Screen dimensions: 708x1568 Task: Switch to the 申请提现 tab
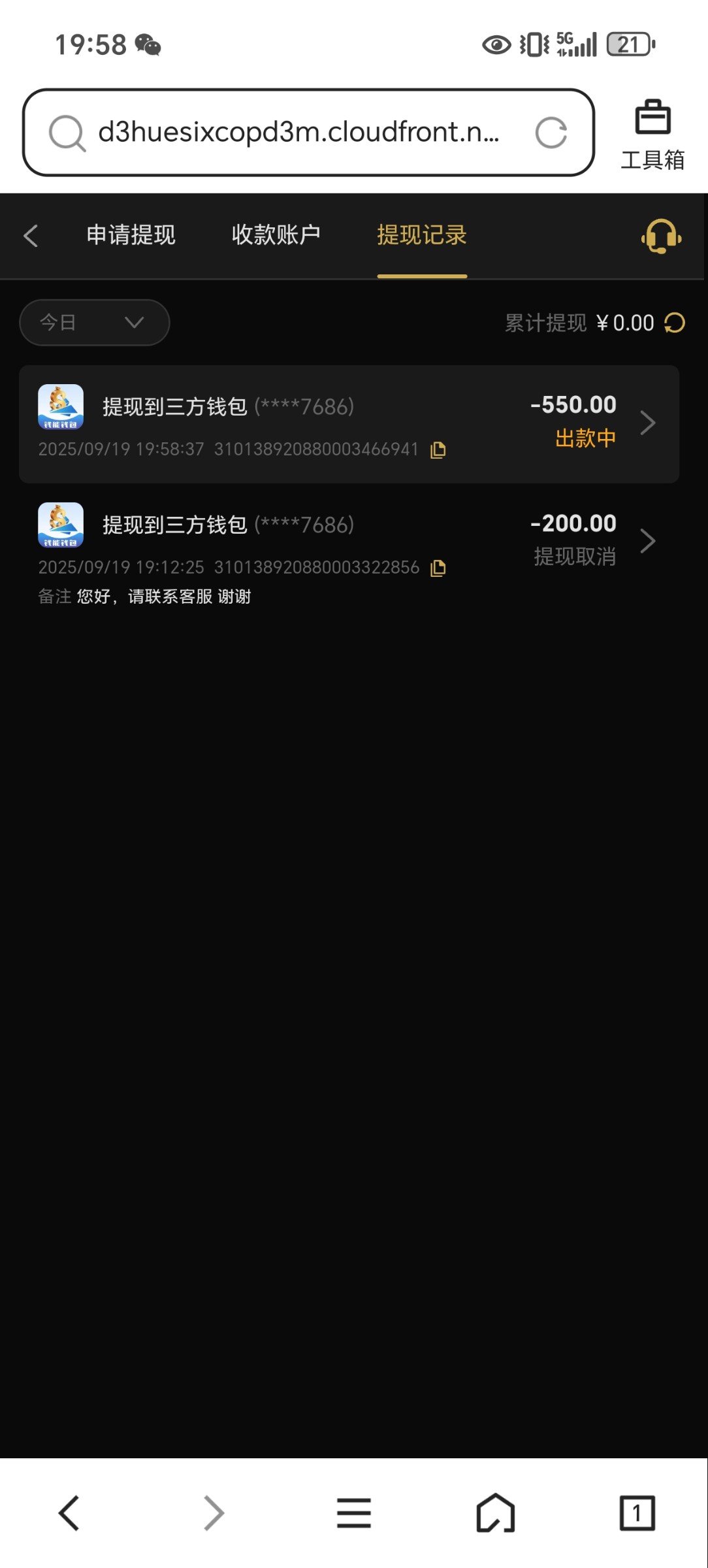coord(131,235)
